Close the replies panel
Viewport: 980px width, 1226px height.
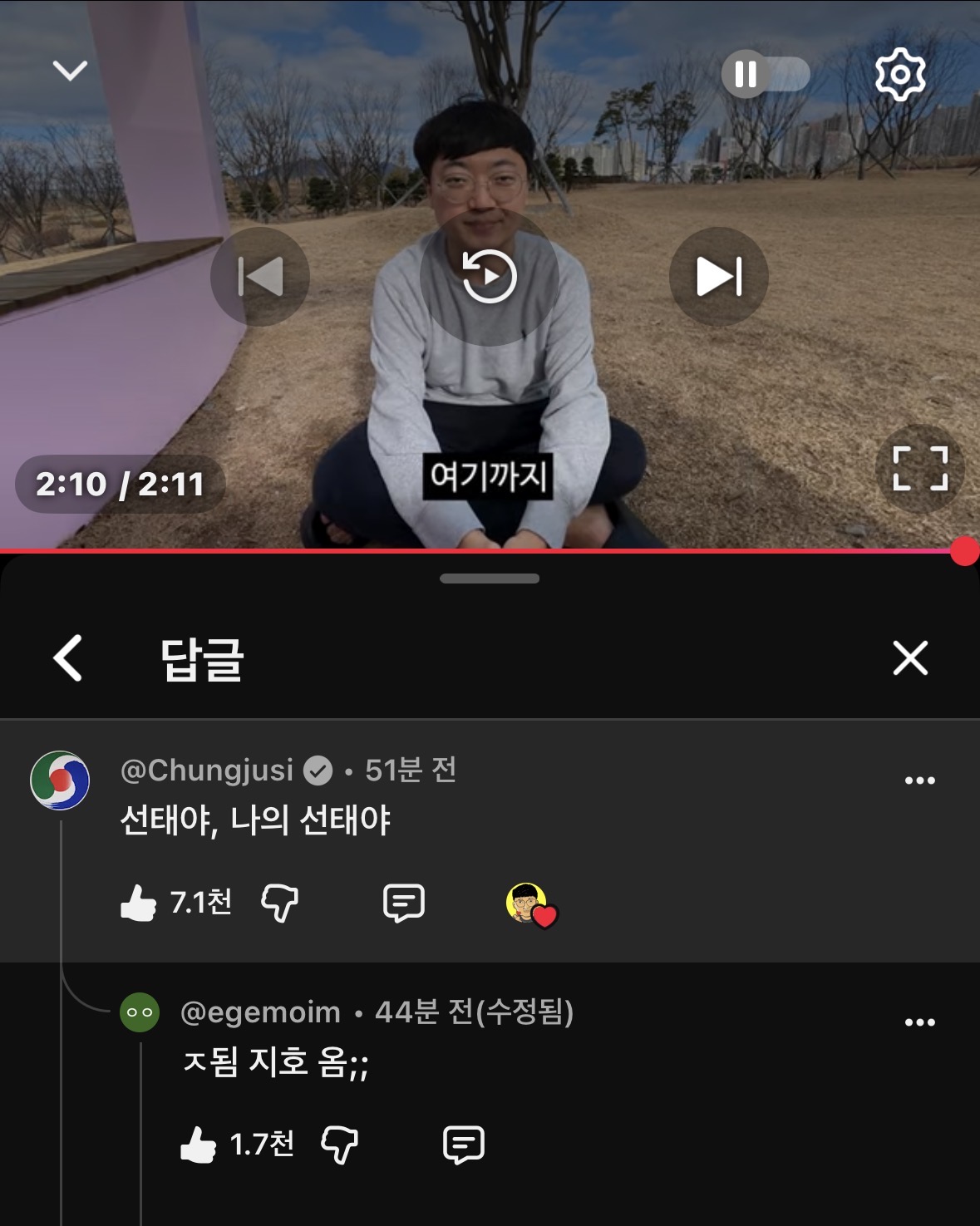(x=910, y=658)
